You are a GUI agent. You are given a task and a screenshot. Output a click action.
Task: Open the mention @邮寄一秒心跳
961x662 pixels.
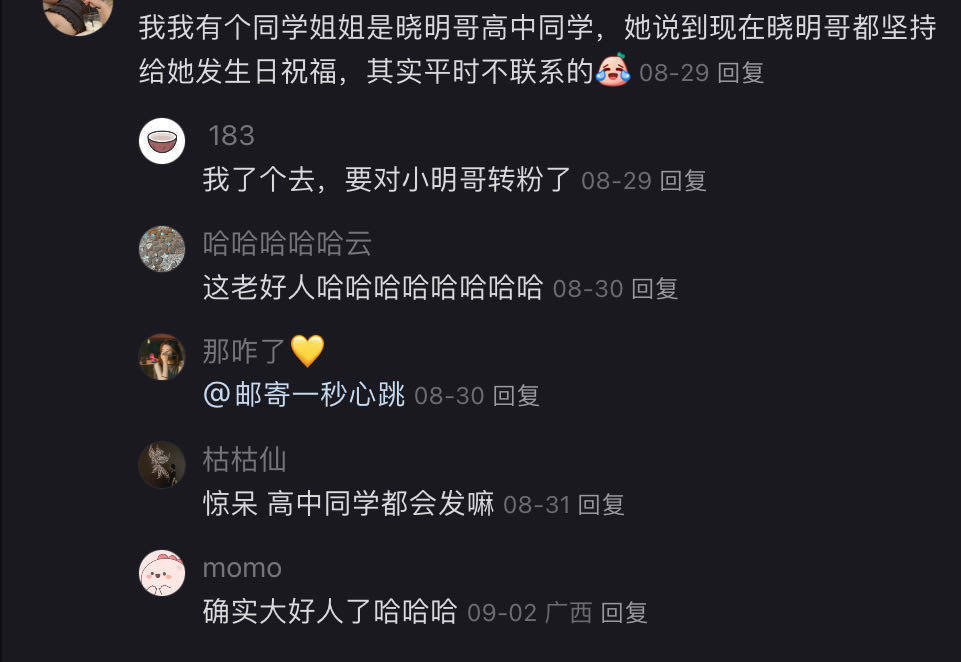click(304, 396)
